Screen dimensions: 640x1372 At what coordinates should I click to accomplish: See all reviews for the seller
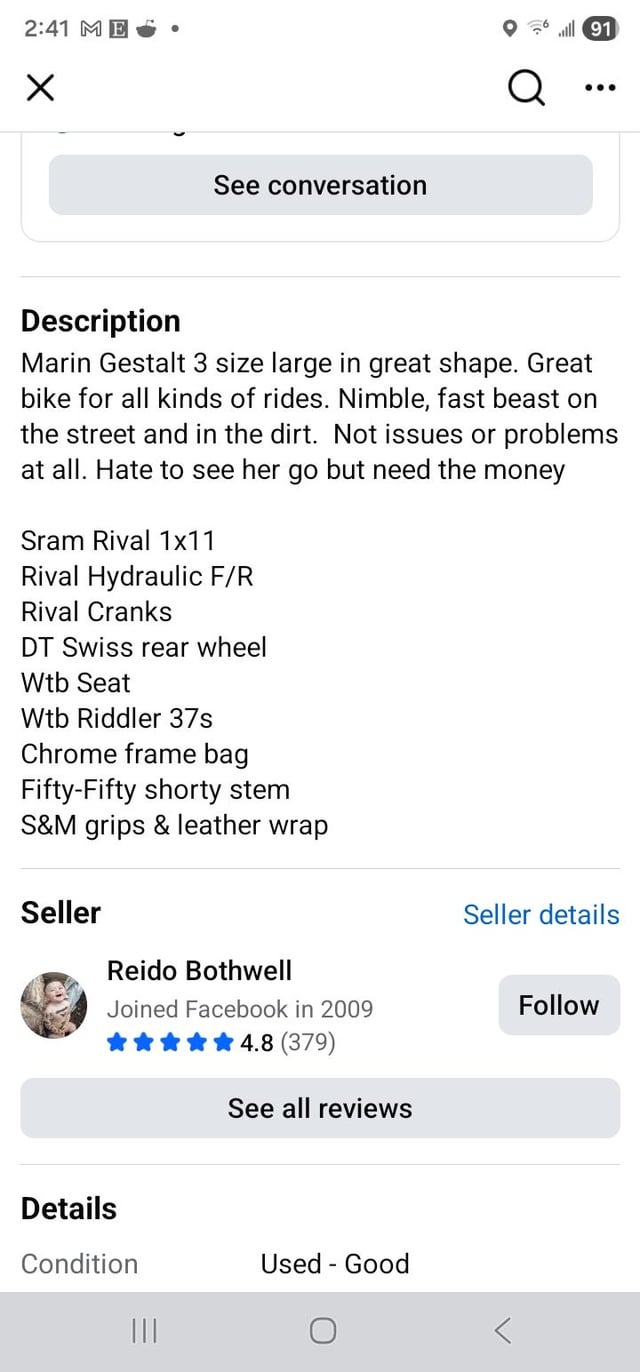coord(320,1108)
